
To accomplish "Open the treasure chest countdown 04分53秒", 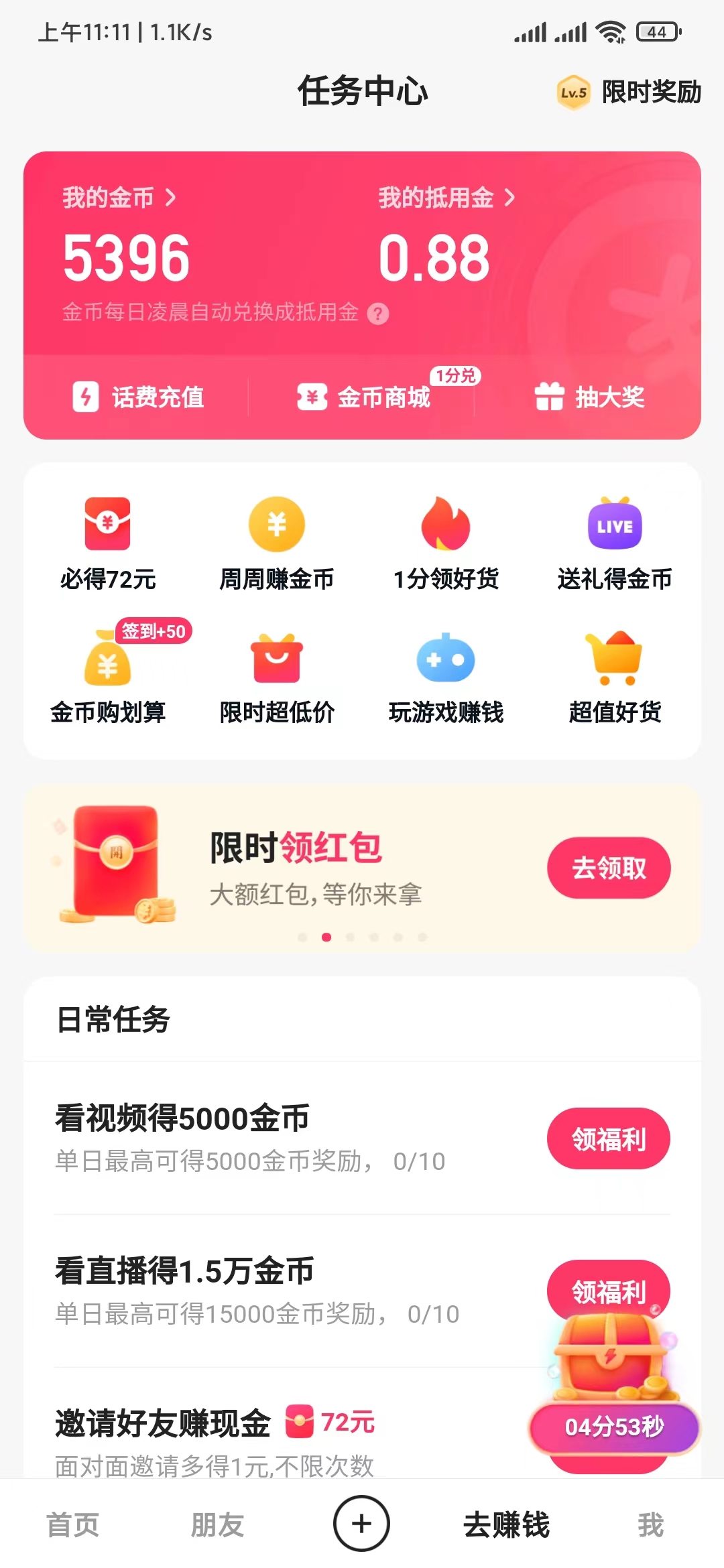I will [613, 1427].
